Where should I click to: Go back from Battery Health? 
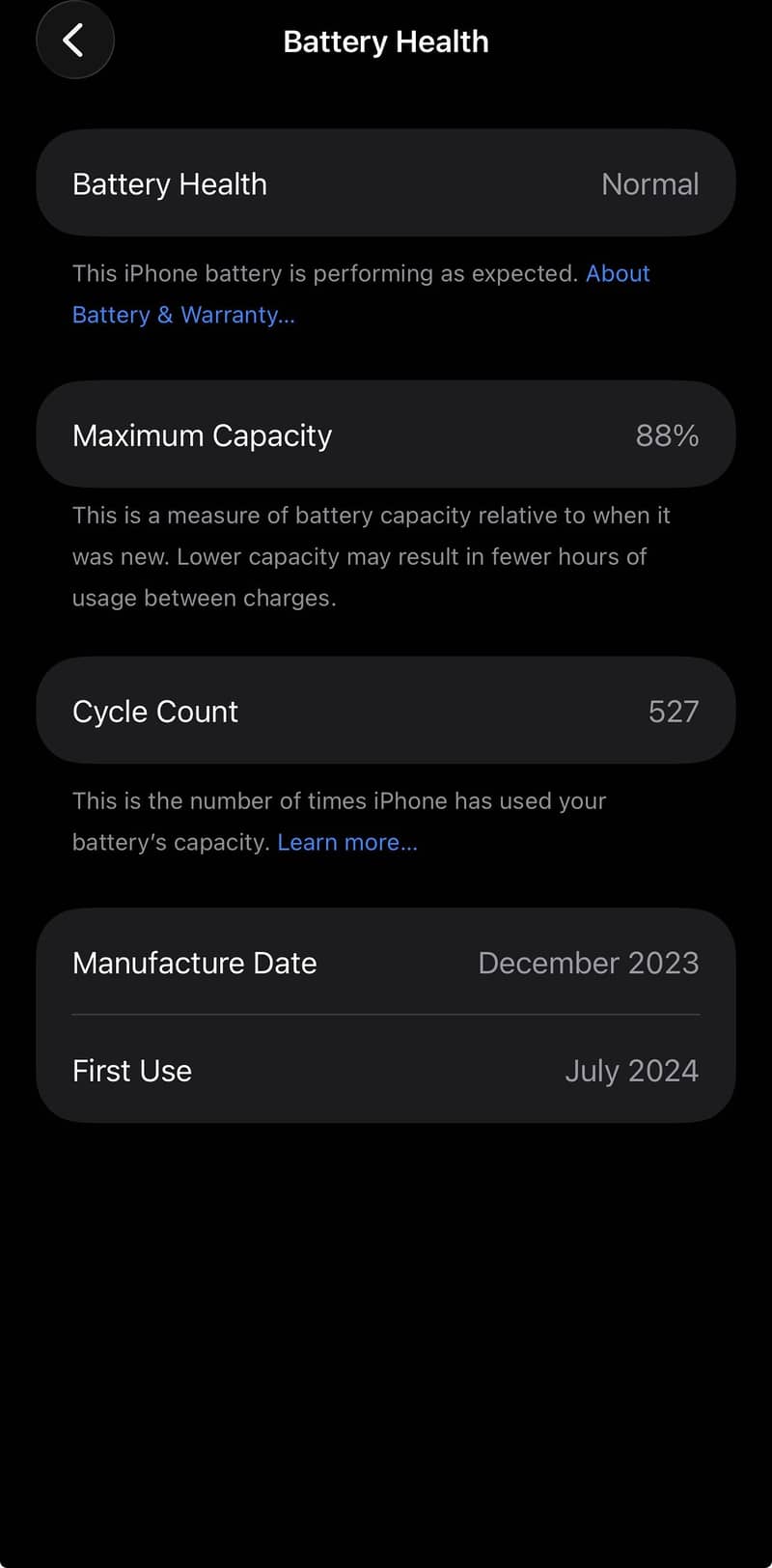(x=74, y=41)
